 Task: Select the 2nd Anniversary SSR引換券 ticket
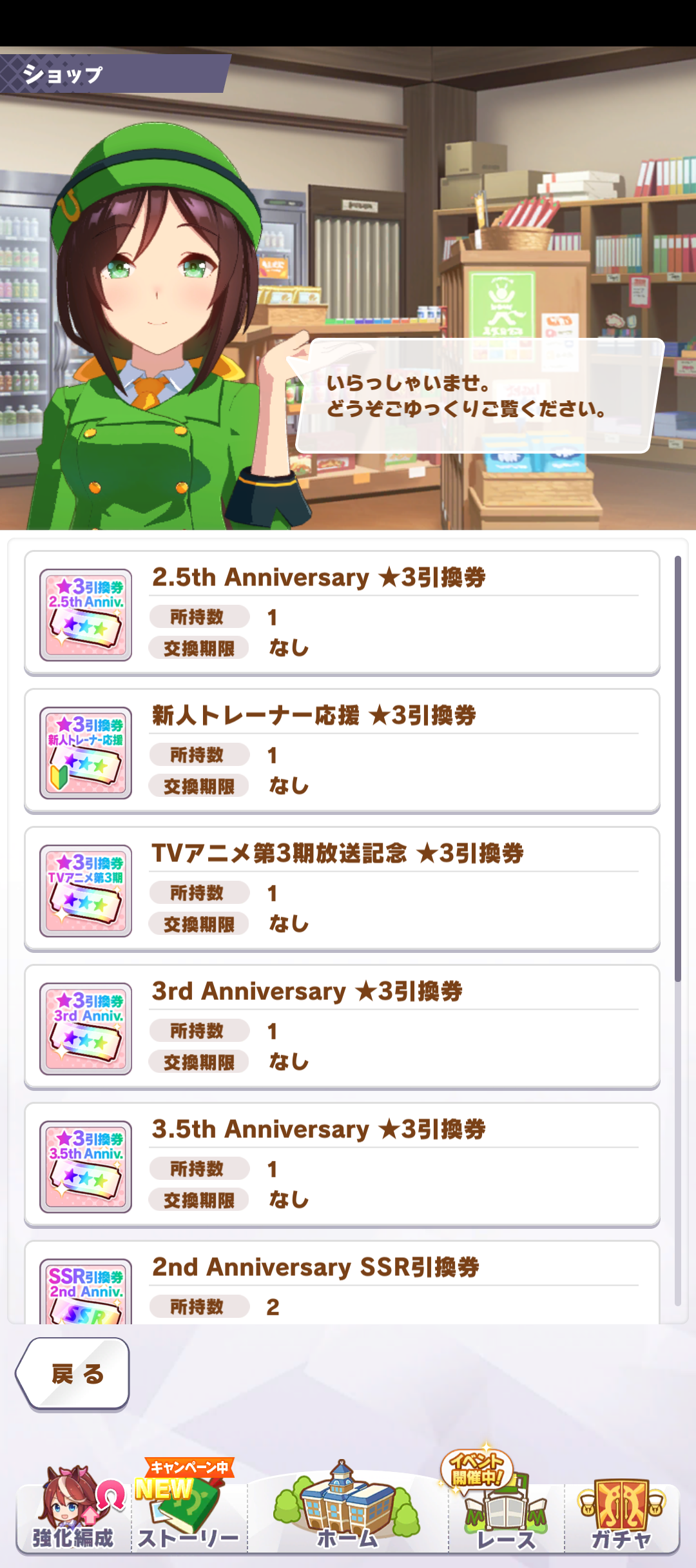click(342, 1284)
